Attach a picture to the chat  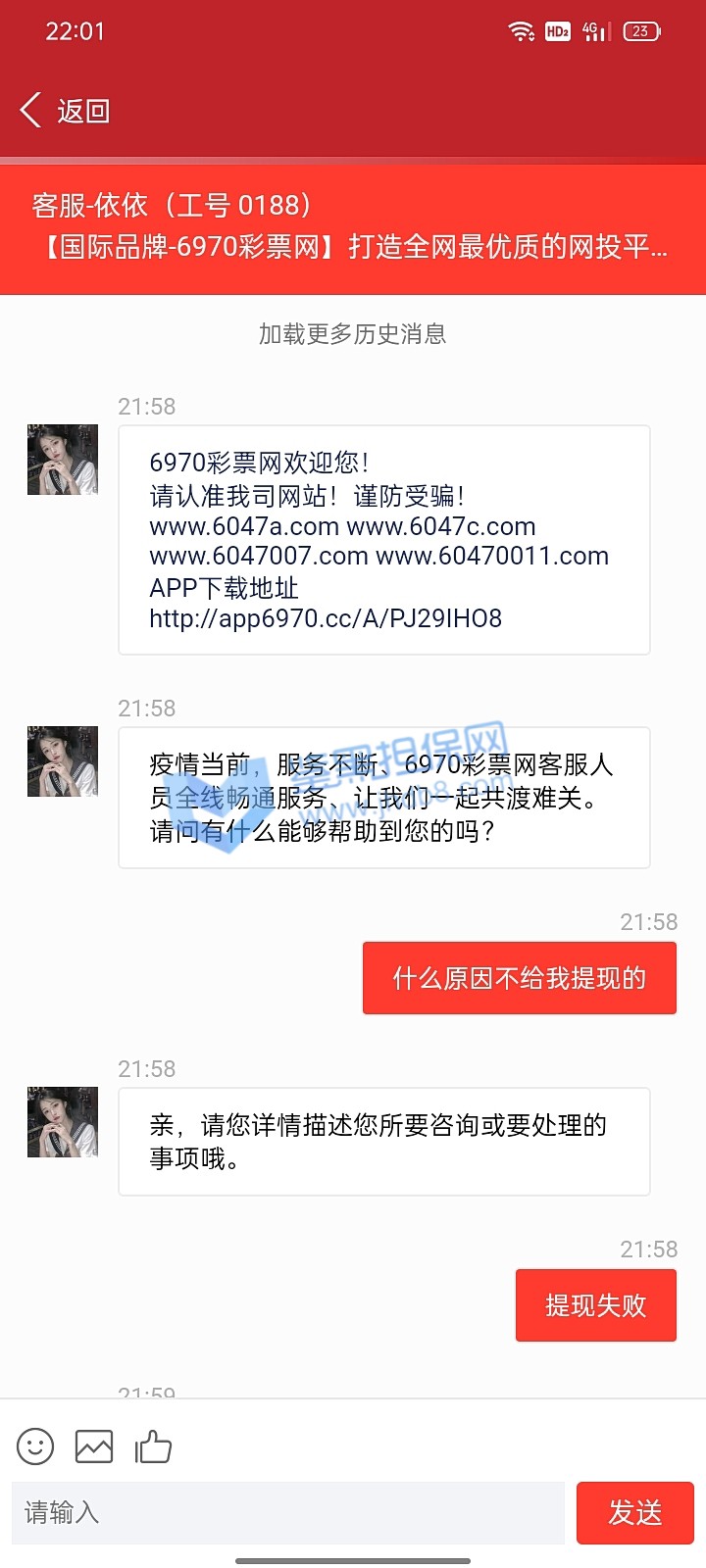pos(94,1446)
